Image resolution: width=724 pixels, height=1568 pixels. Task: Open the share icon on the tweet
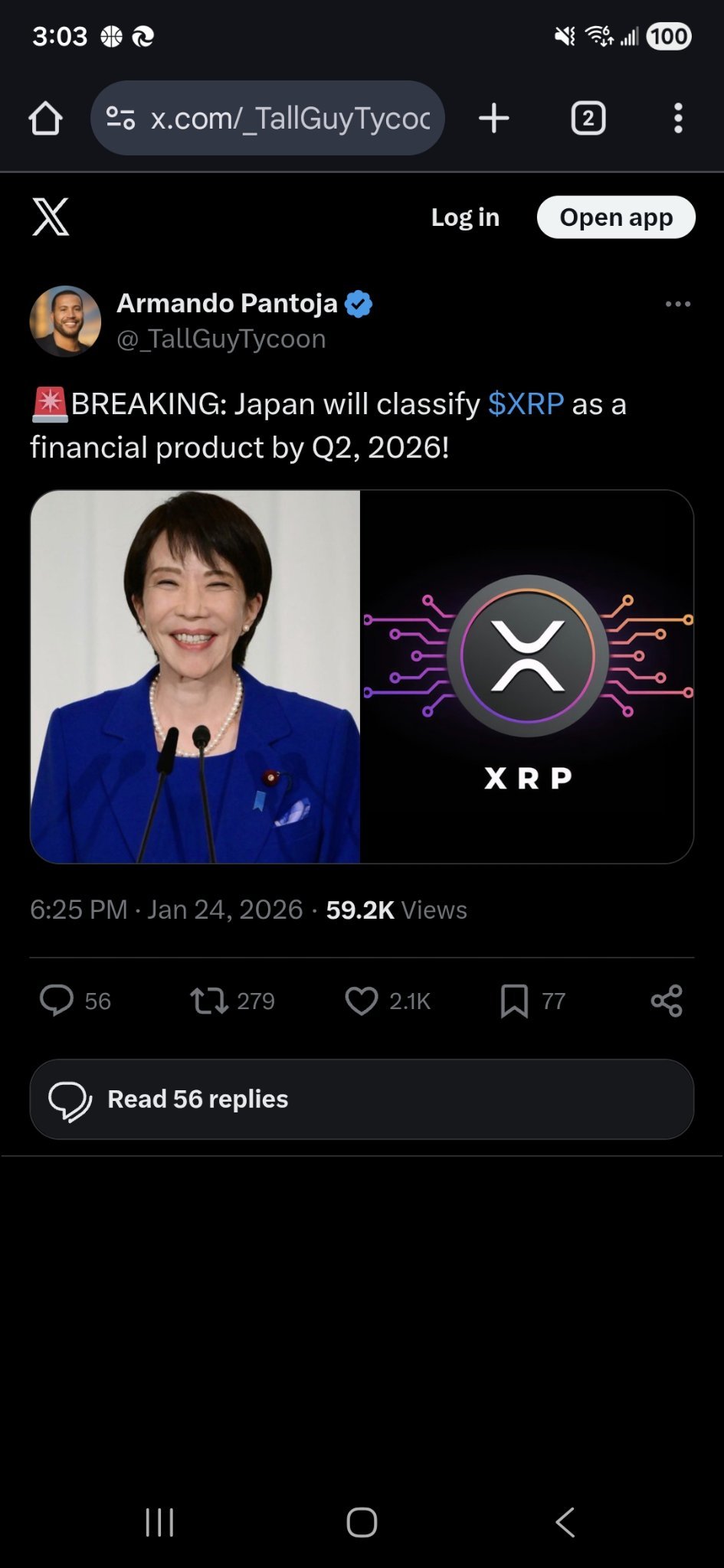[665, 1001]
